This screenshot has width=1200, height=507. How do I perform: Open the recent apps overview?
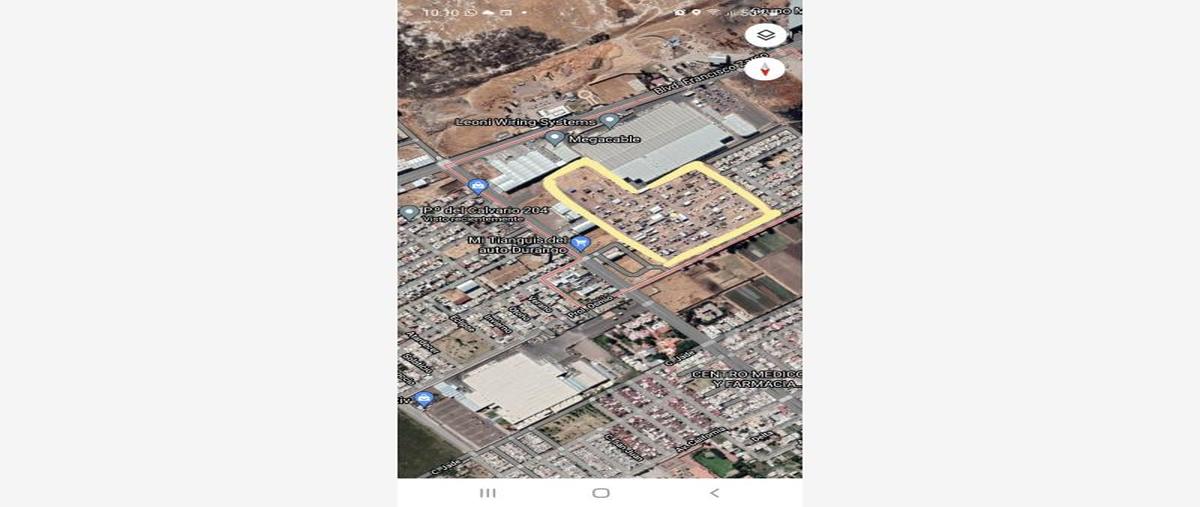(x=488, y=493)
